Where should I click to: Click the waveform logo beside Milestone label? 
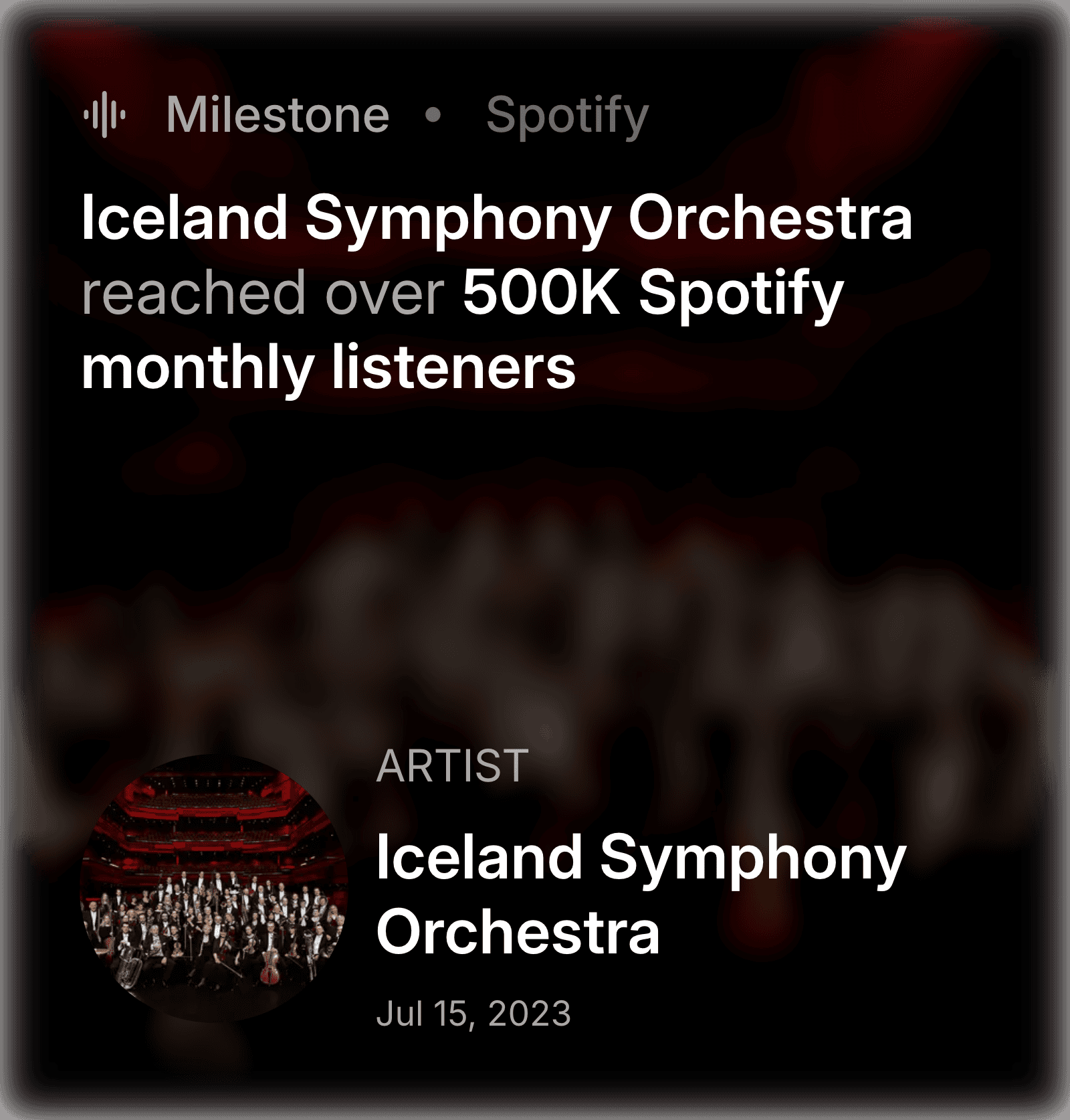pyautogui.click(x=106, y=115)
